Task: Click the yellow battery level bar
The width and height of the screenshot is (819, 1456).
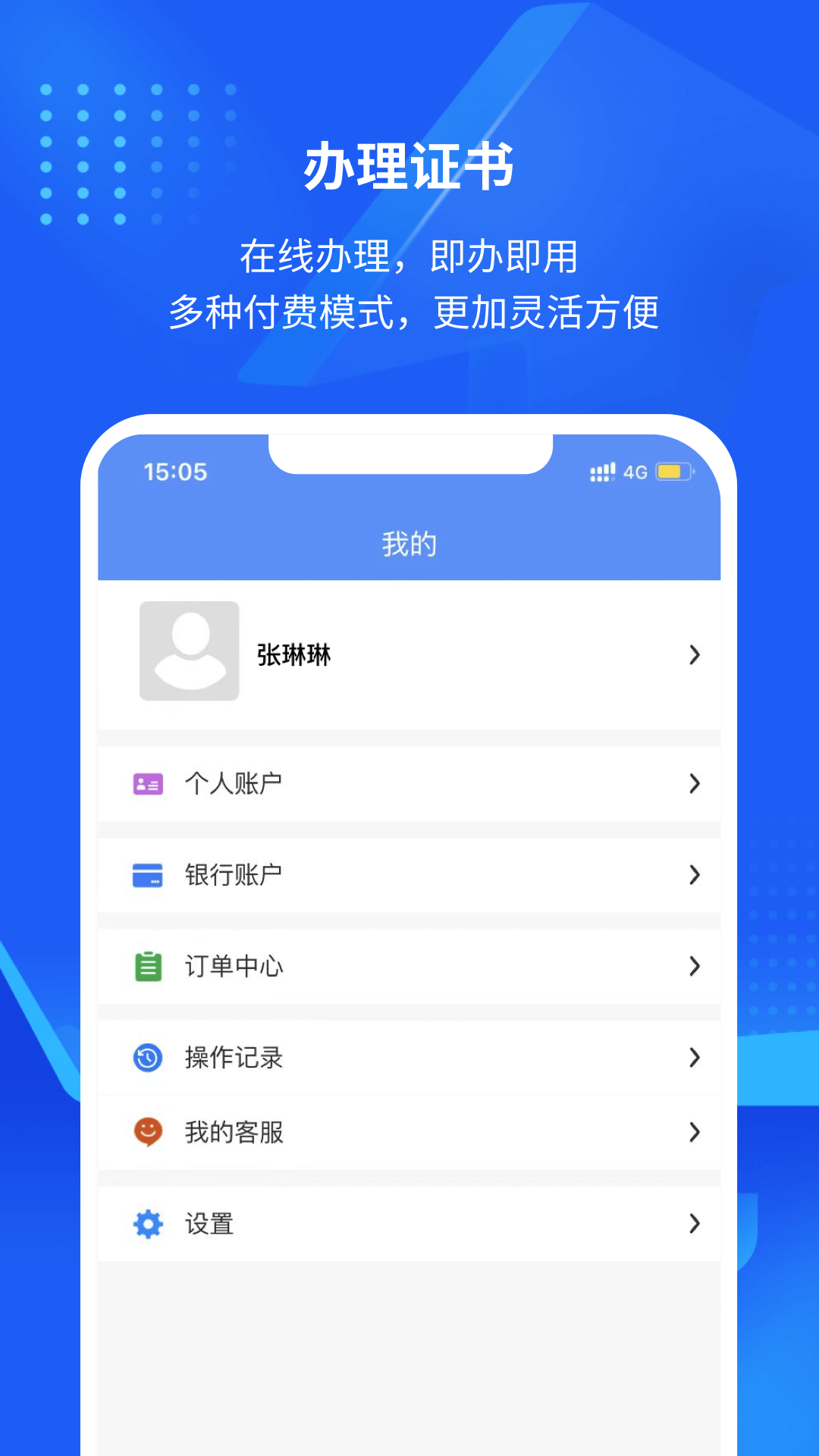Action: point(670,472)
